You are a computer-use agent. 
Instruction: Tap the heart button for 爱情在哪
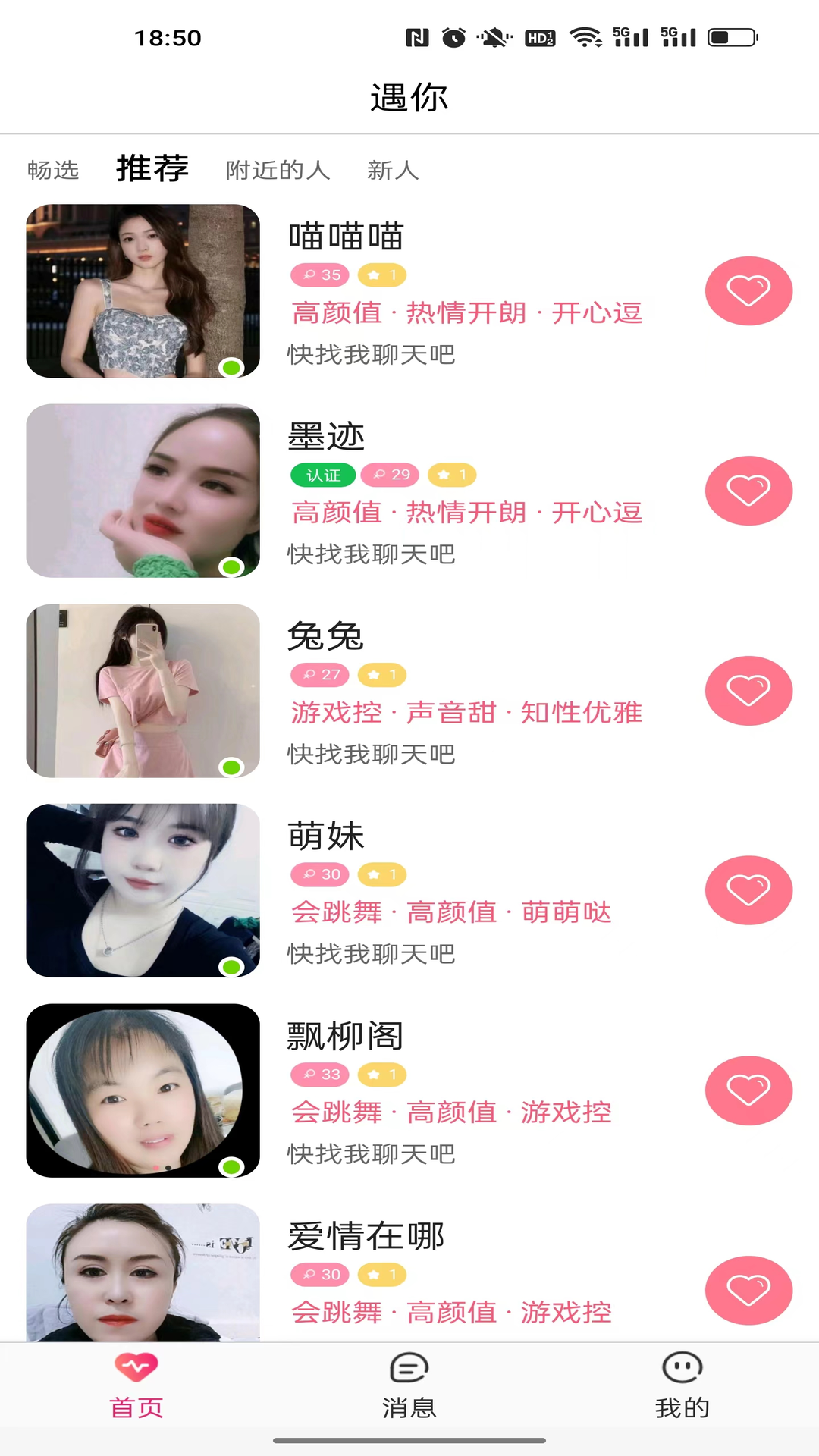coord(748,1291)
